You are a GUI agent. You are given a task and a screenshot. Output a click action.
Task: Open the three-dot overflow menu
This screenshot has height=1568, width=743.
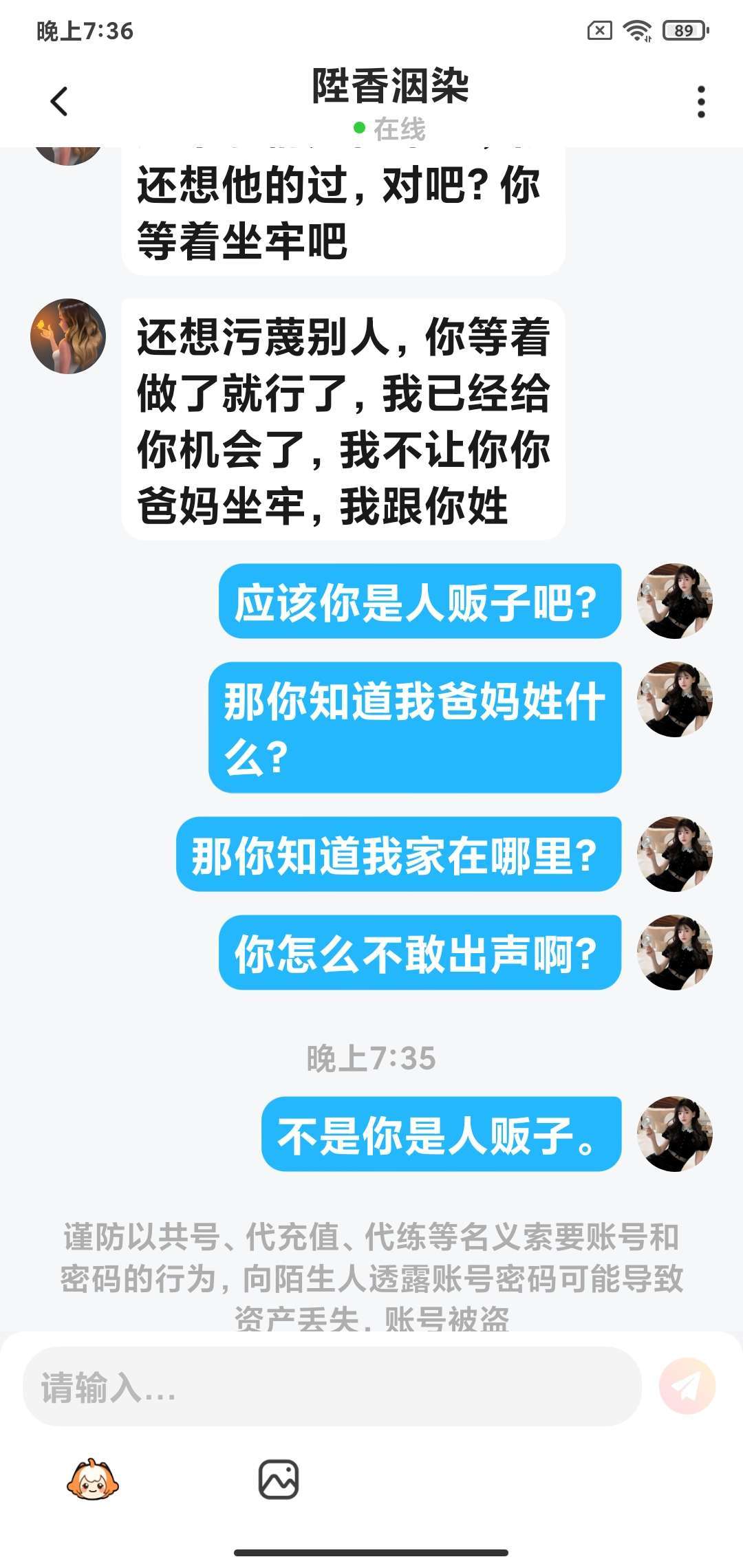click(700, 102)
